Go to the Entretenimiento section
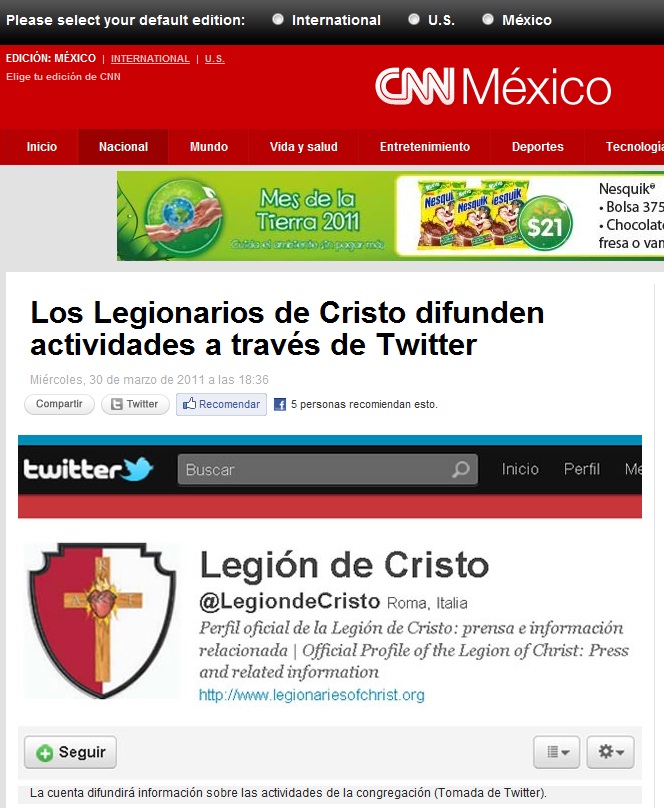The image size is (664, 808). pos(424,147)
